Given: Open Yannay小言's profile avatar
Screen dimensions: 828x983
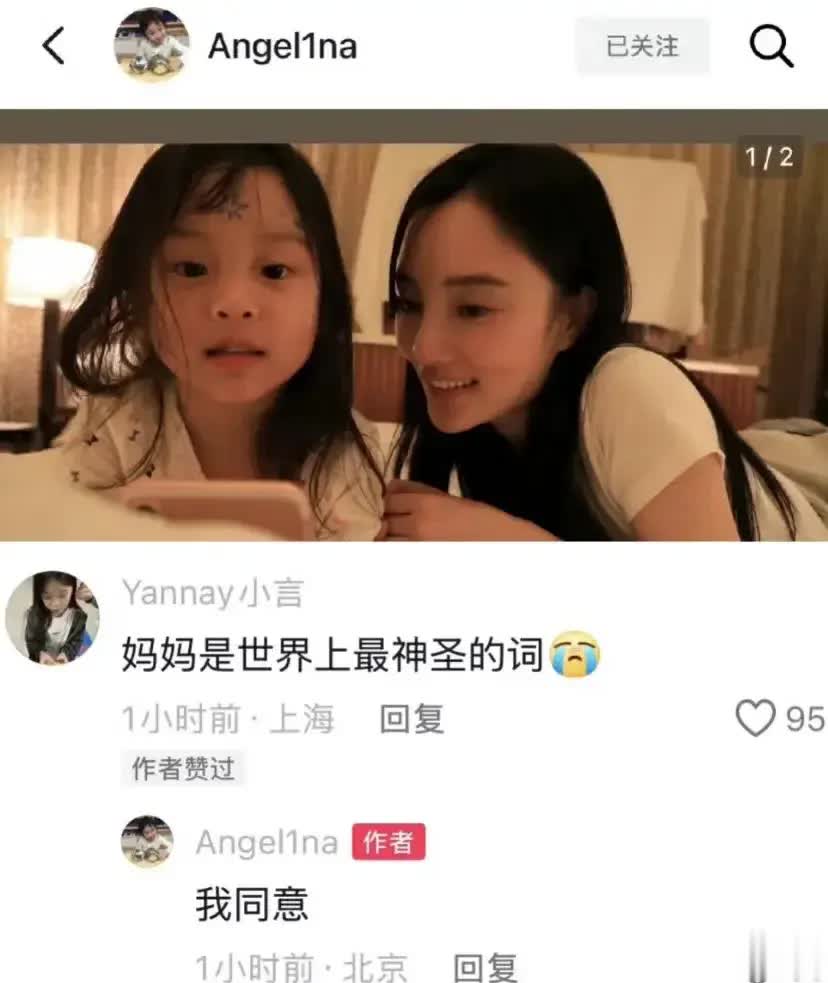Looking at the screenshot, I should point(52,617).
